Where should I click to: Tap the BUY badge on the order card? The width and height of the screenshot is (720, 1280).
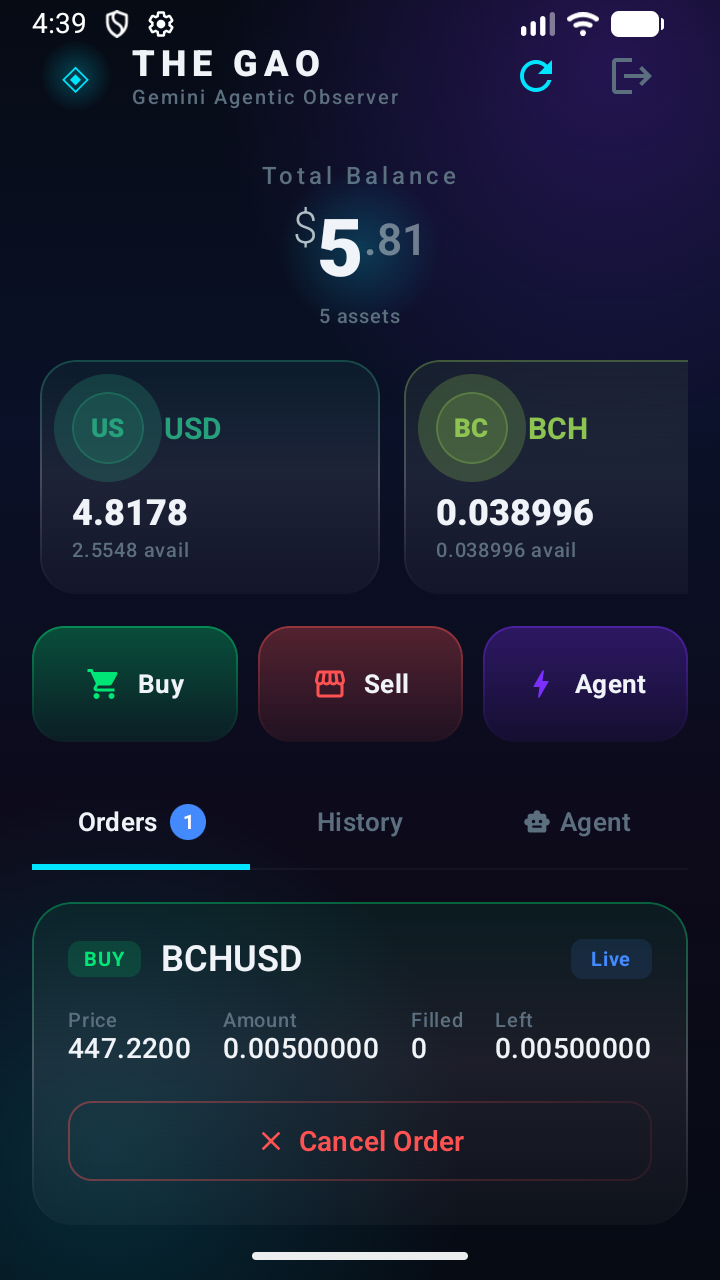coord(104,959)
